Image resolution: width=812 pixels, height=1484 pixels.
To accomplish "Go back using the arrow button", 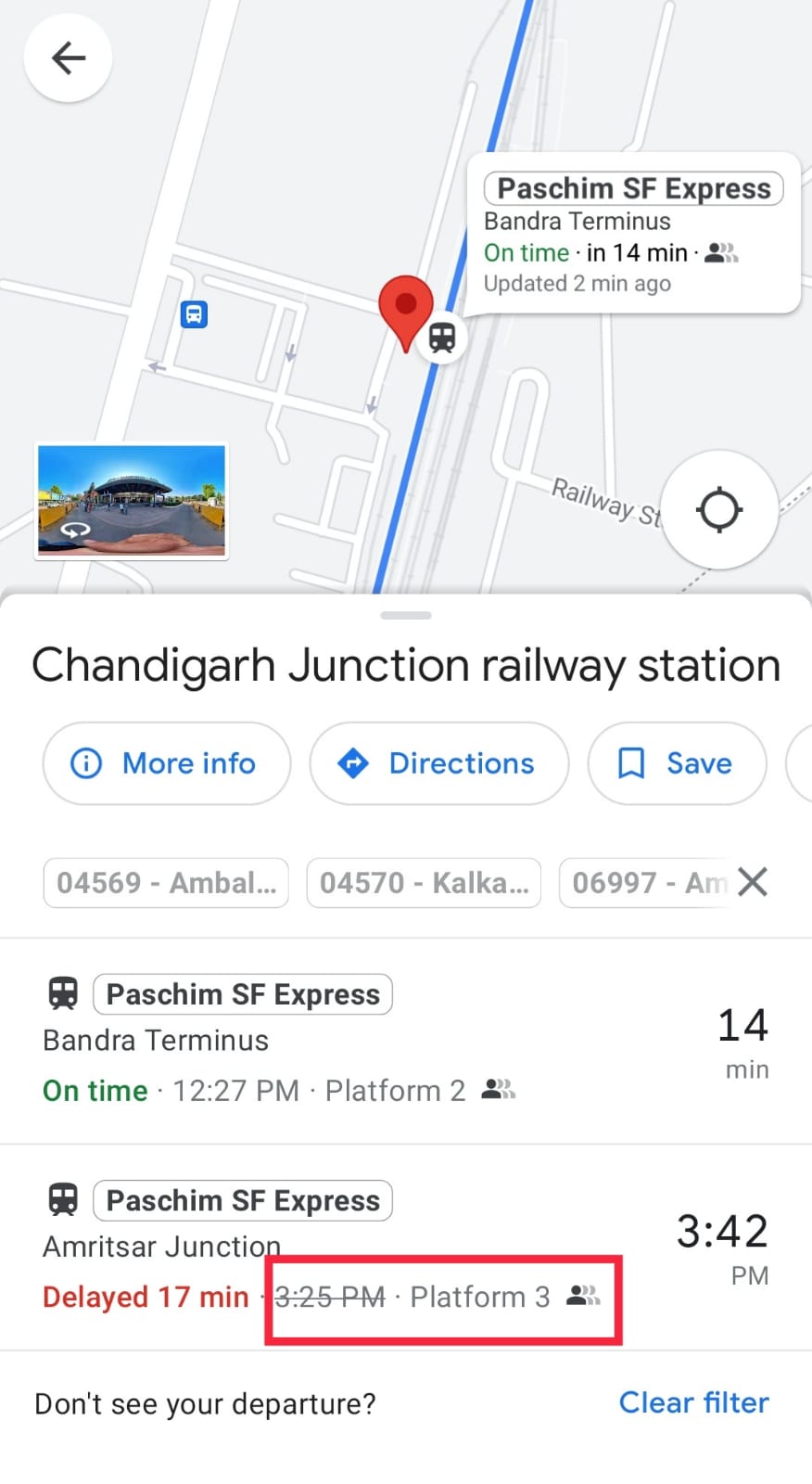I will coord(68,58).
